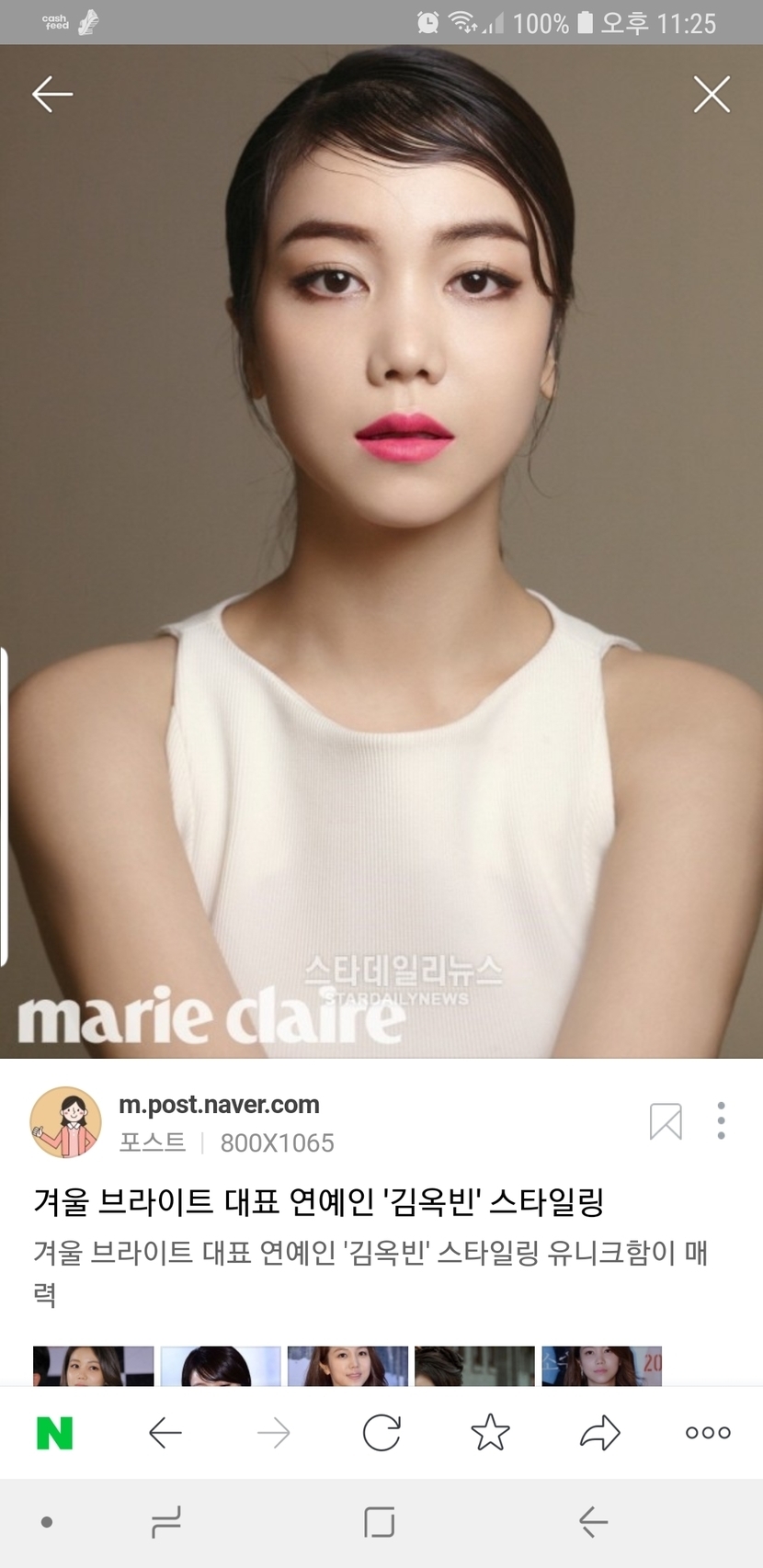View the third related image thumbnail
The height and width of the screenshot is (1568, 763).
347,1367
